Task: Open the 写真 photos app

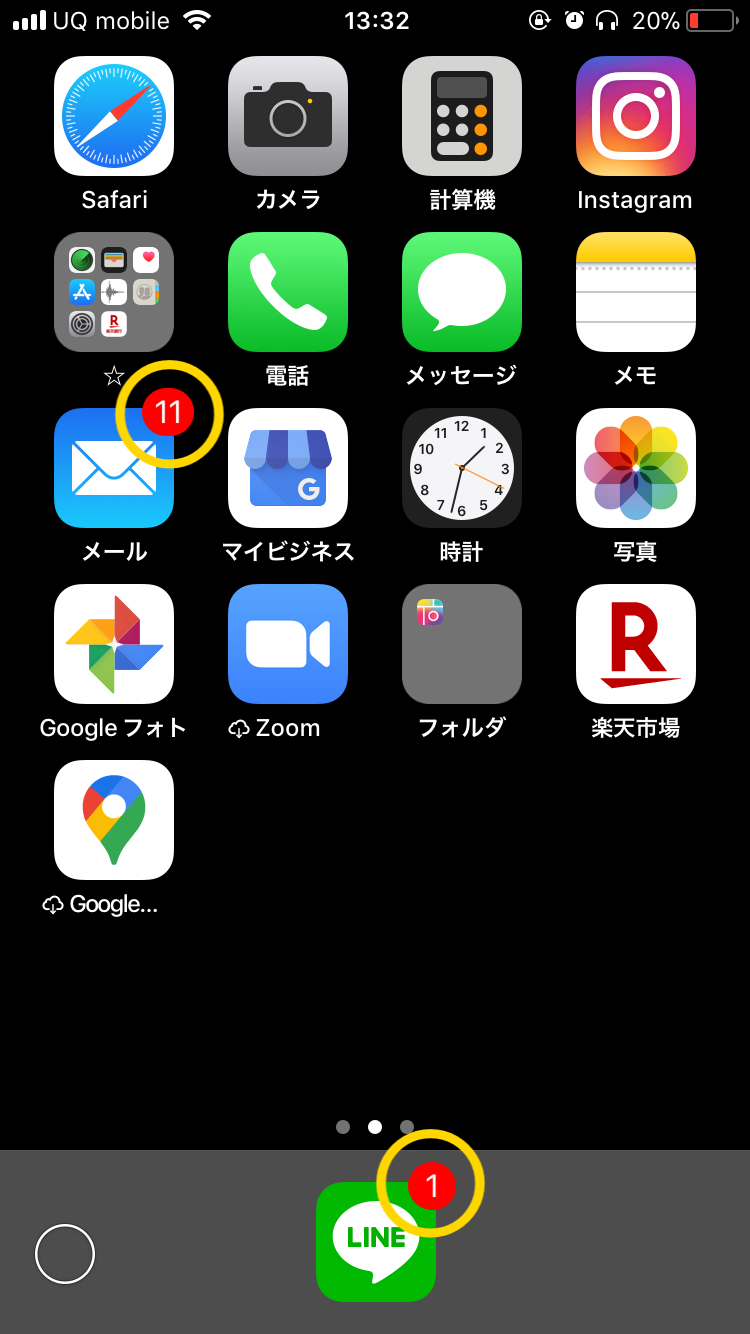Action: [636, 468]
